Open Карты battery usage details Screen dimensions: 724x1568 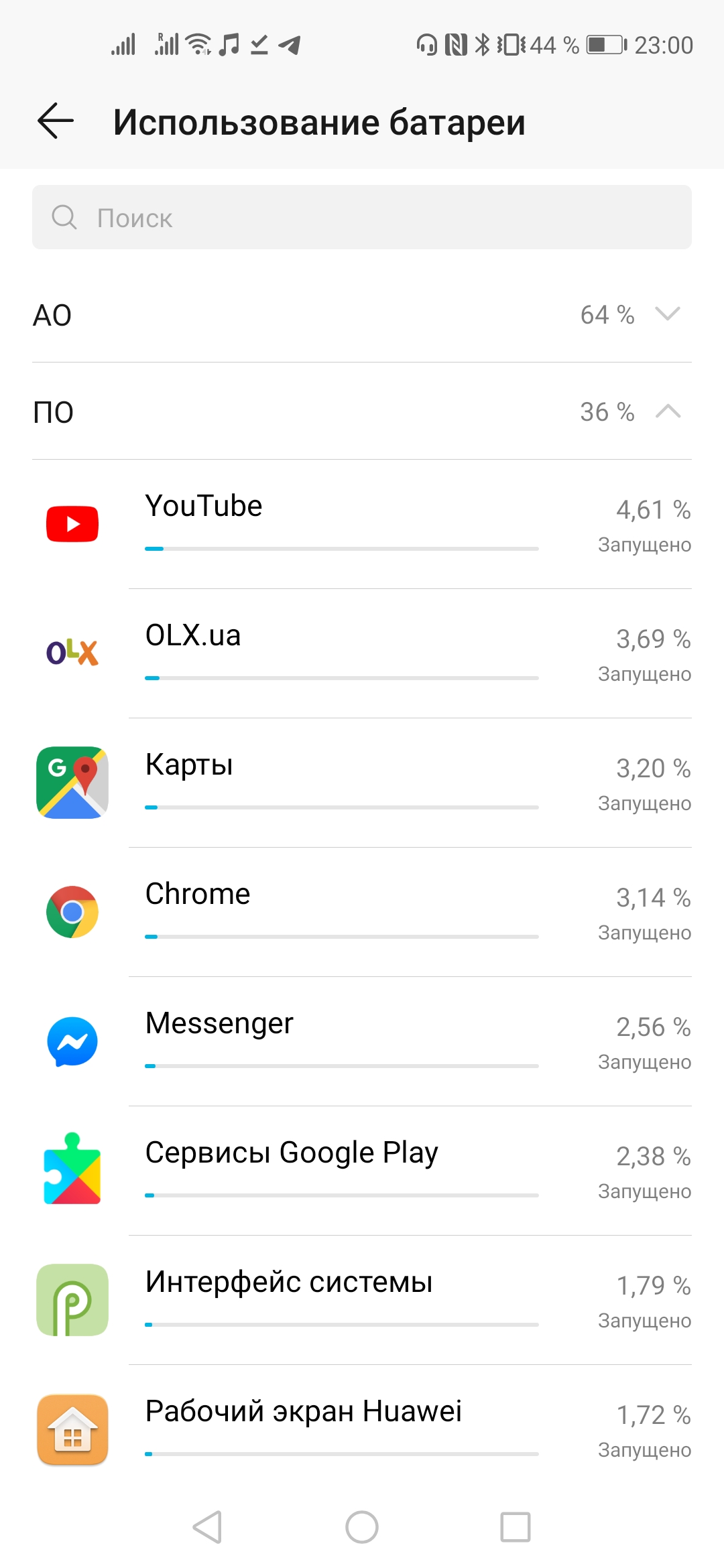point(362,783)
